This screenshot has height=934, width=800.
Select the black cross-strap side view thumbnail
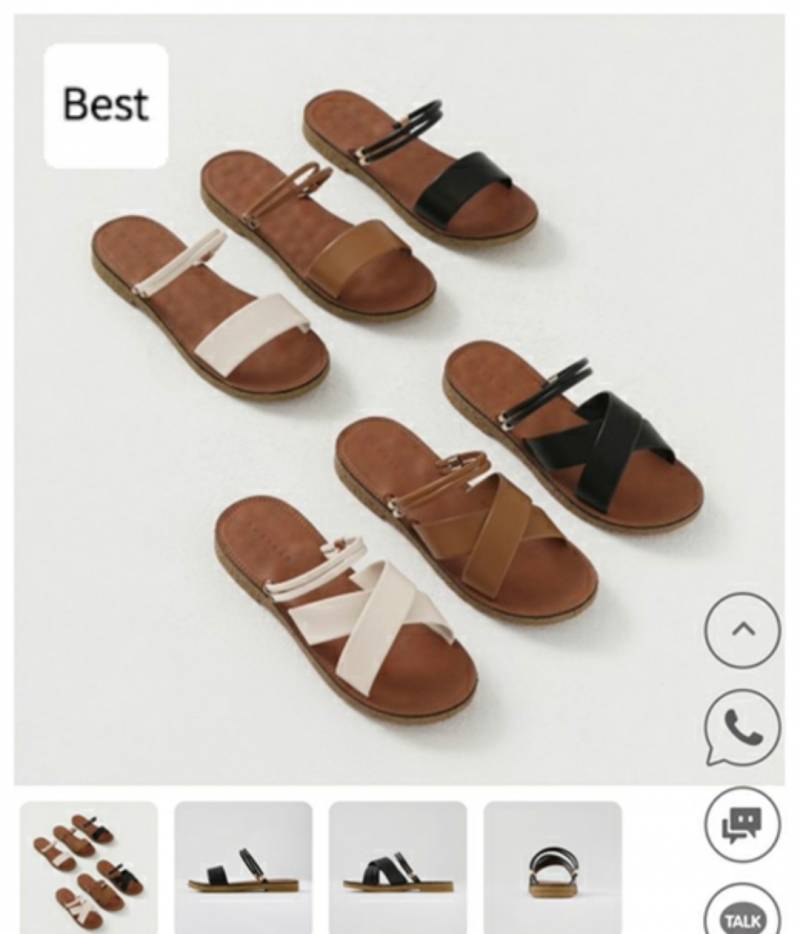pos(397,866)
